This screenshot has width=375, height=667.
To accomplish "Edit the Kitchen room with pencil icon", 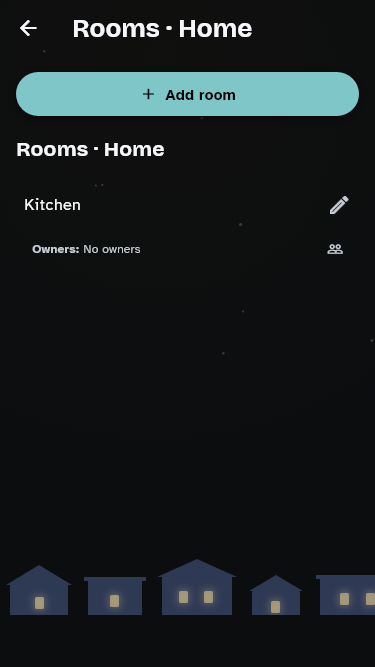I will coord(339,205).
